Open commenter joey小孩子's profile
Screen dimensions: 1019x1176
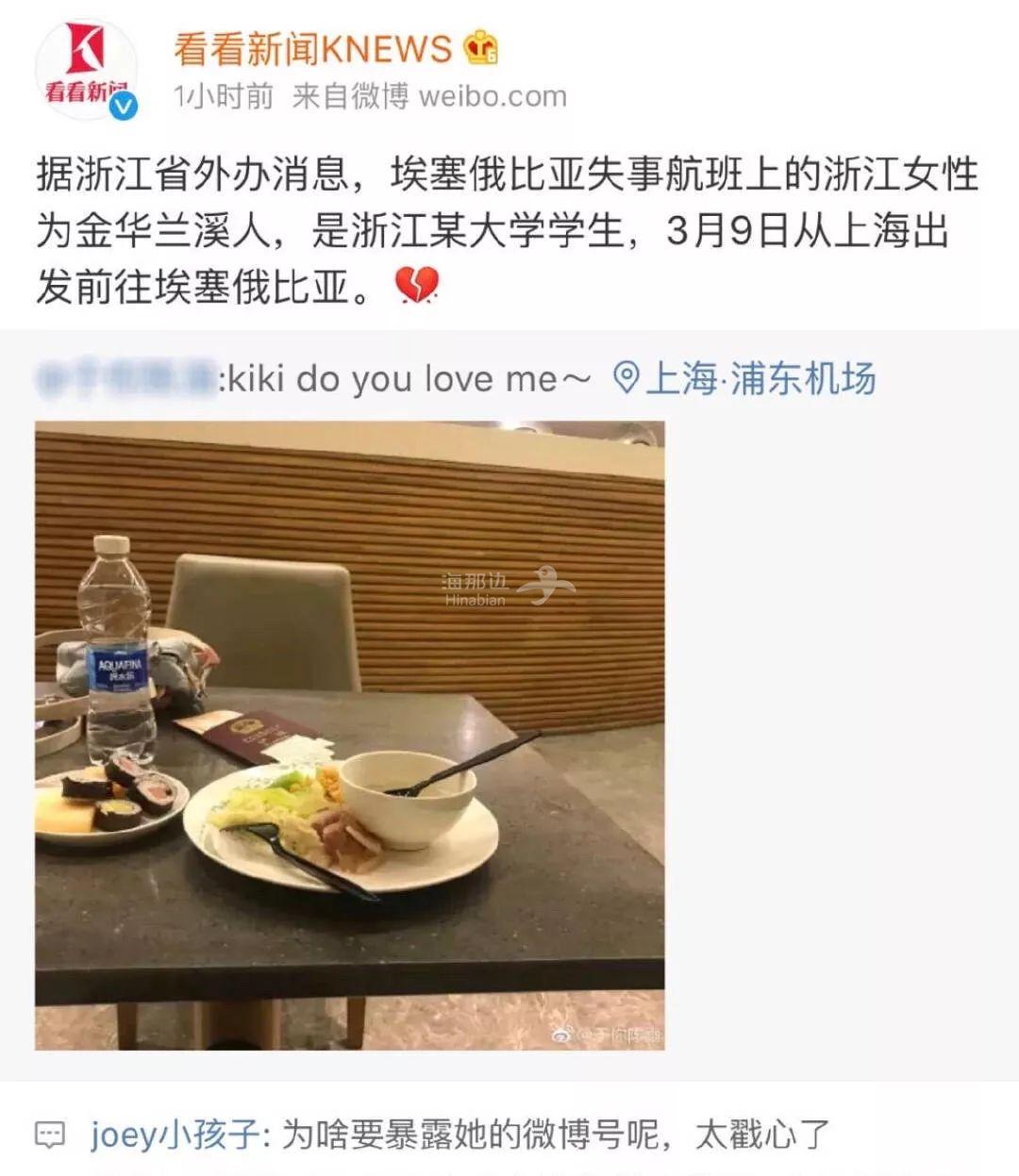(x=174, y=1135)
